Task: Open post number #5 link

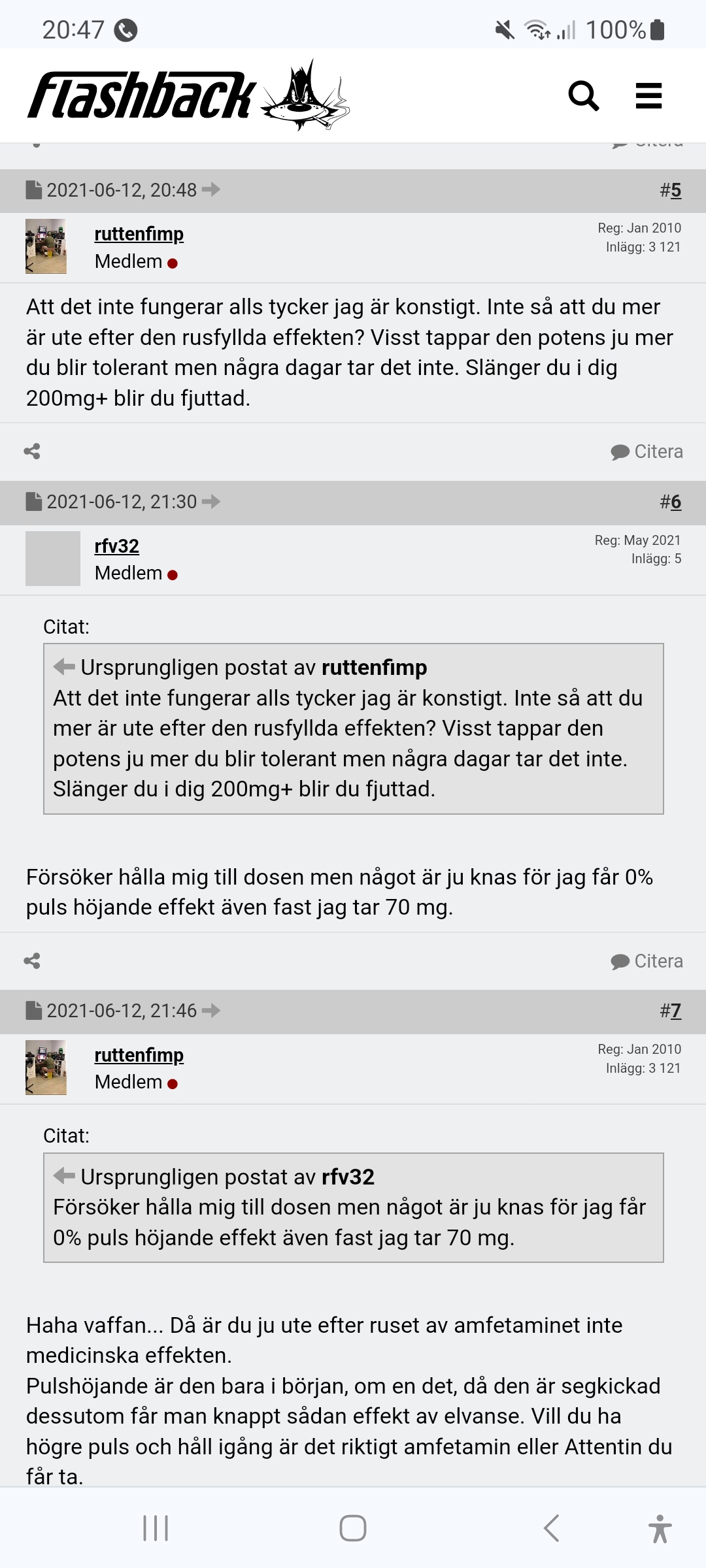Action: tap(671, 190)
